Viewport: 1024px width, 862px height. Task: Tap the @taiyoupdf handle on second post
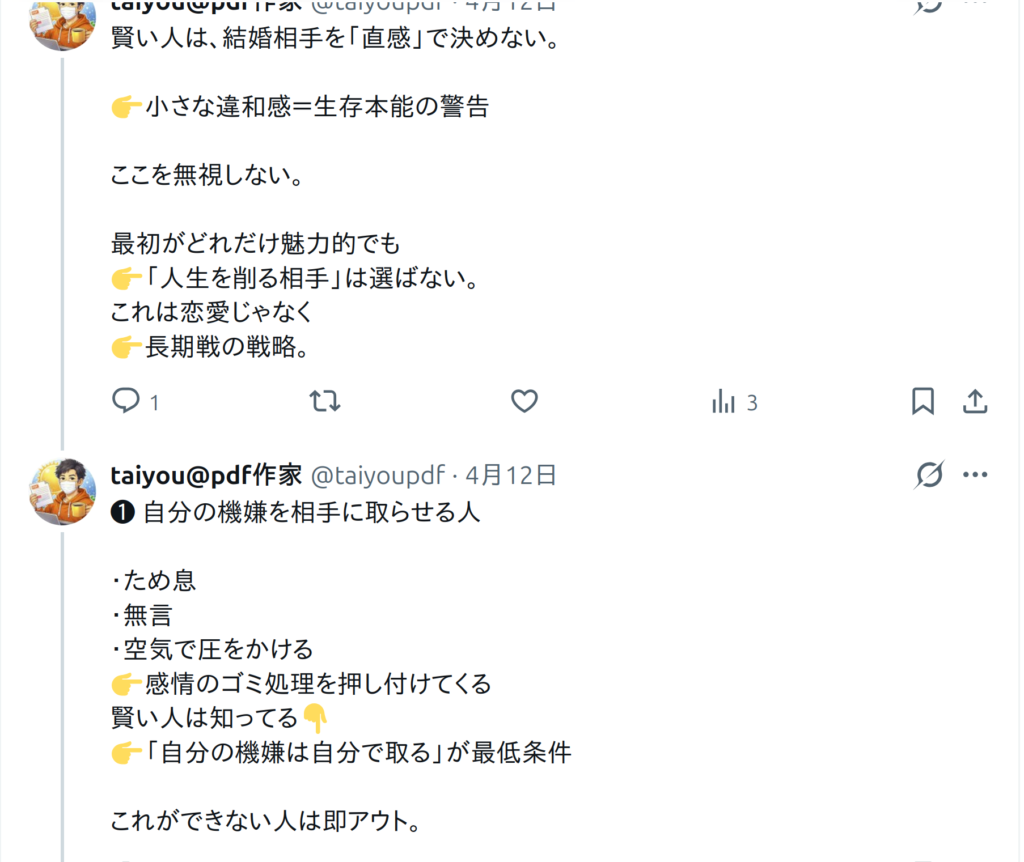[380, 474]
